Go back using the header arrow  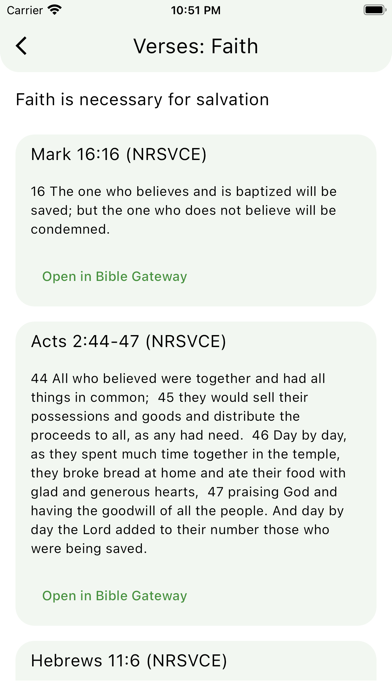(x=21, y=46)
